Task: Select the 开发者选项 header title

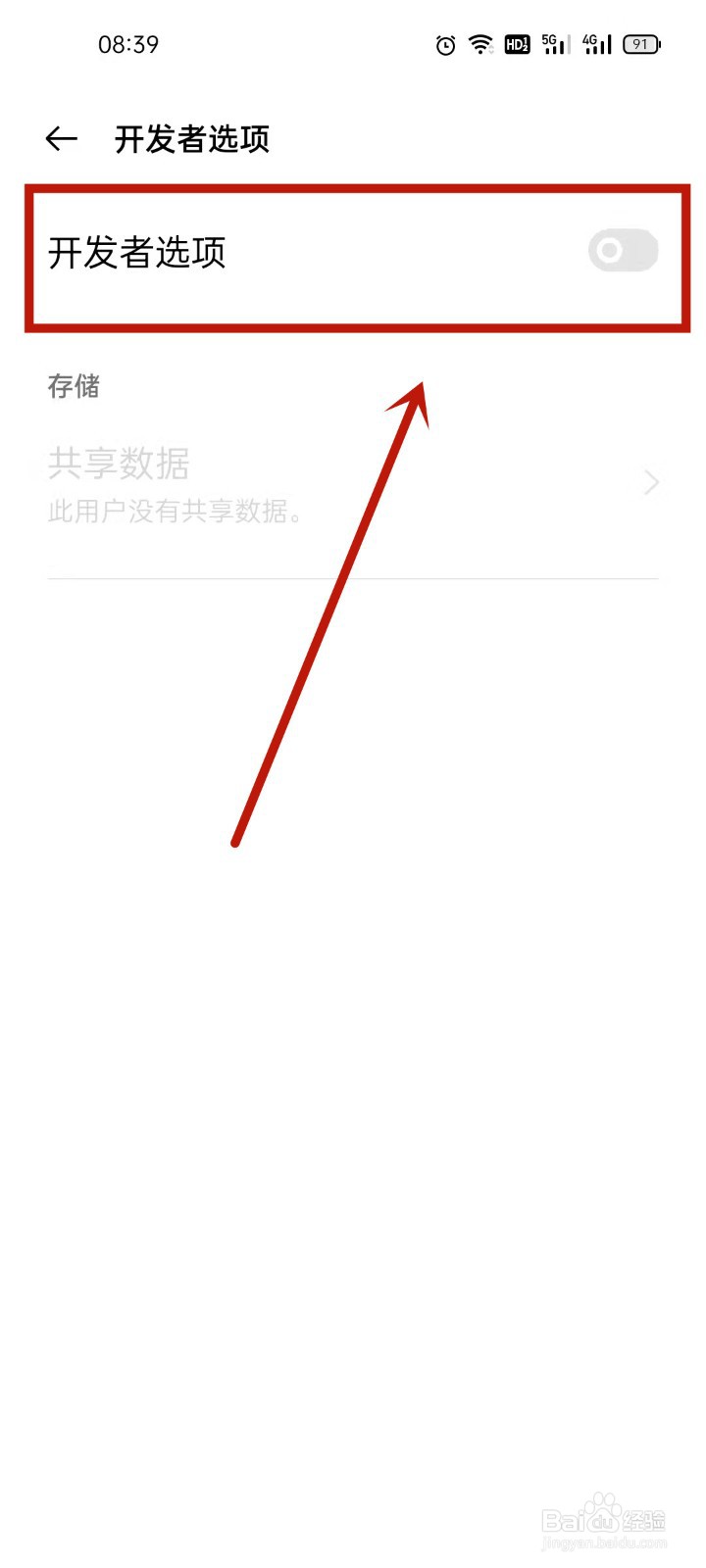Action: click(192, 140)
